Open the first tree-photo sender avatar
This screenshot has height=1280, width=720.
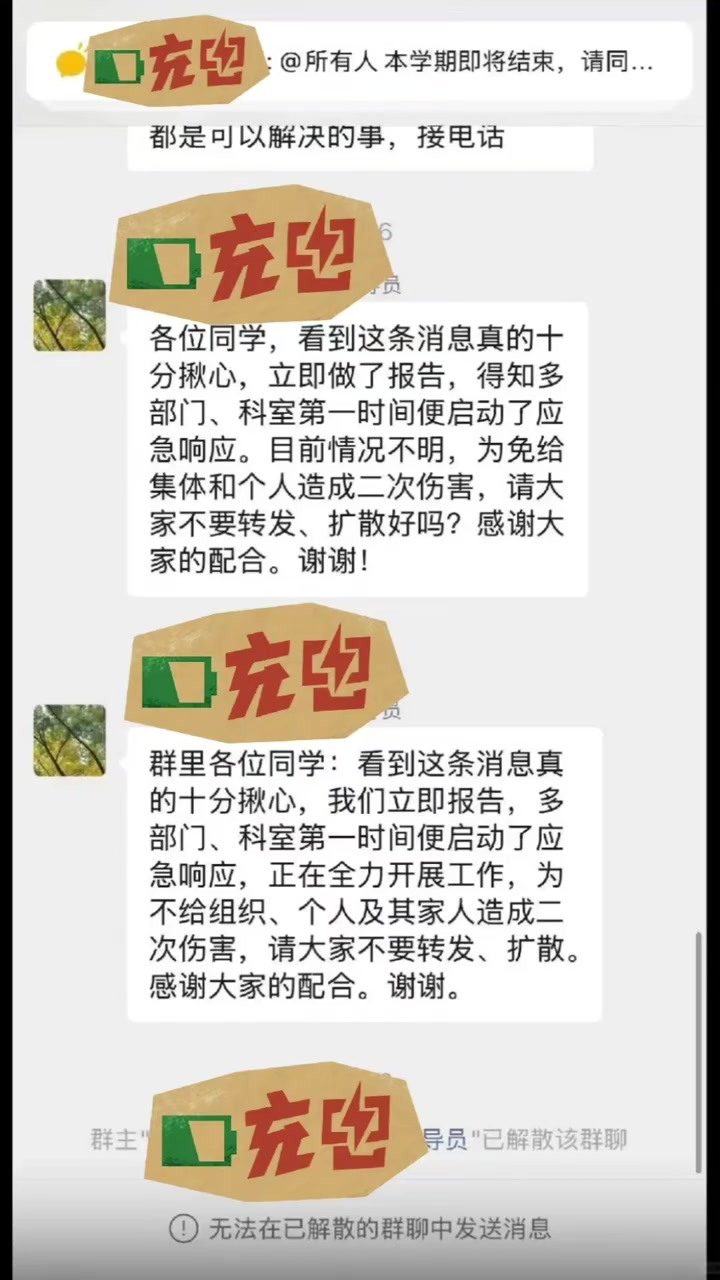(x=69, y=315)
